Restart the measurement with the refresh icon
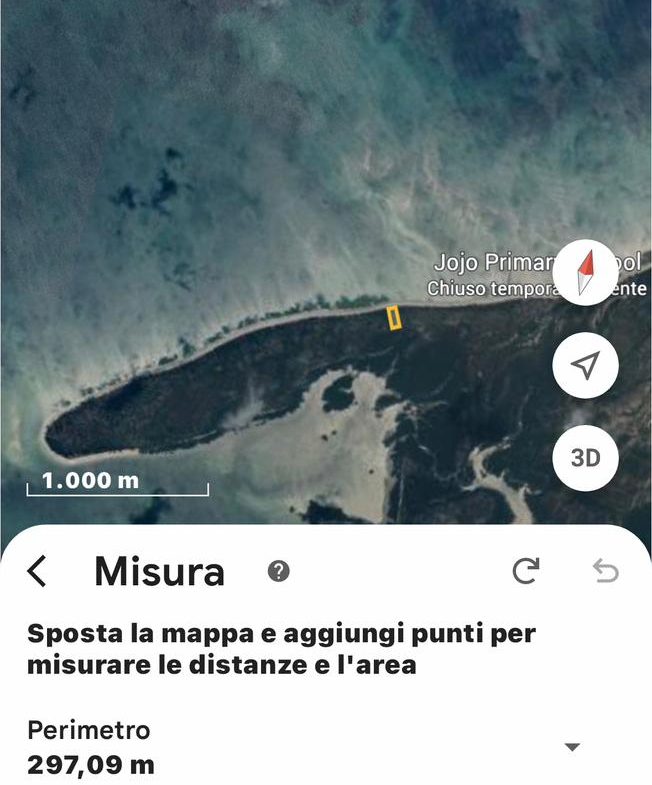The width and height of the screenshot is (652, 785). point(525,571)
